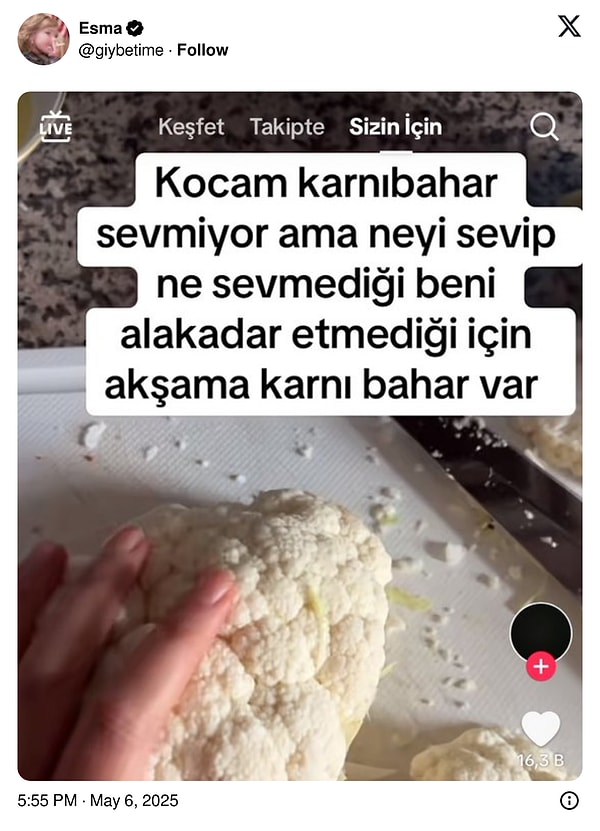This screenshot has width=600, height=831.
Task: Open the tweet info icon
Action: point(569,801)
